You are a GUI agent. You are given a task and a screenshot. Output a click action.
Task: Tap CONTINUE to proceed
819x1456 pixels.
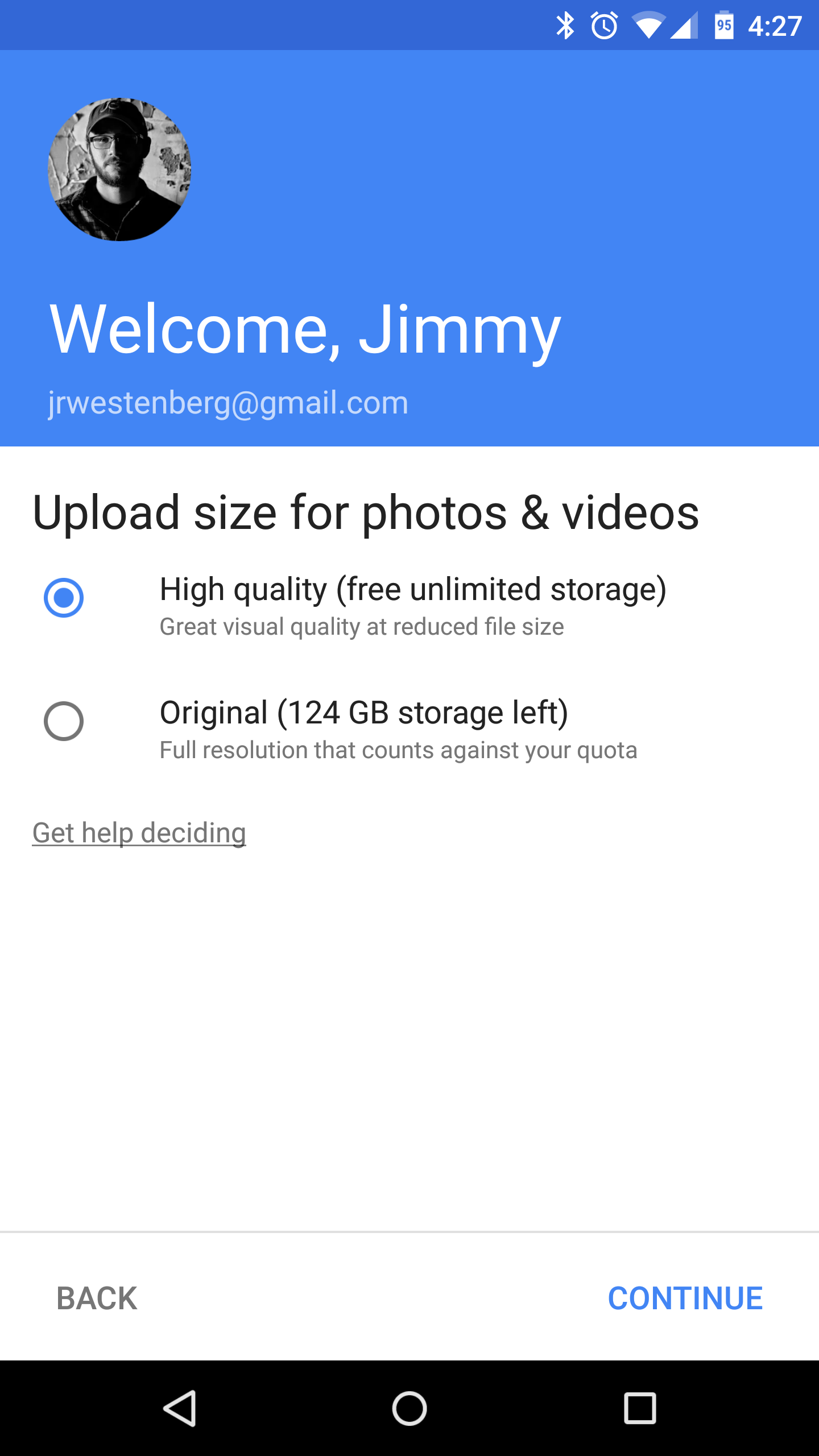685,1298
